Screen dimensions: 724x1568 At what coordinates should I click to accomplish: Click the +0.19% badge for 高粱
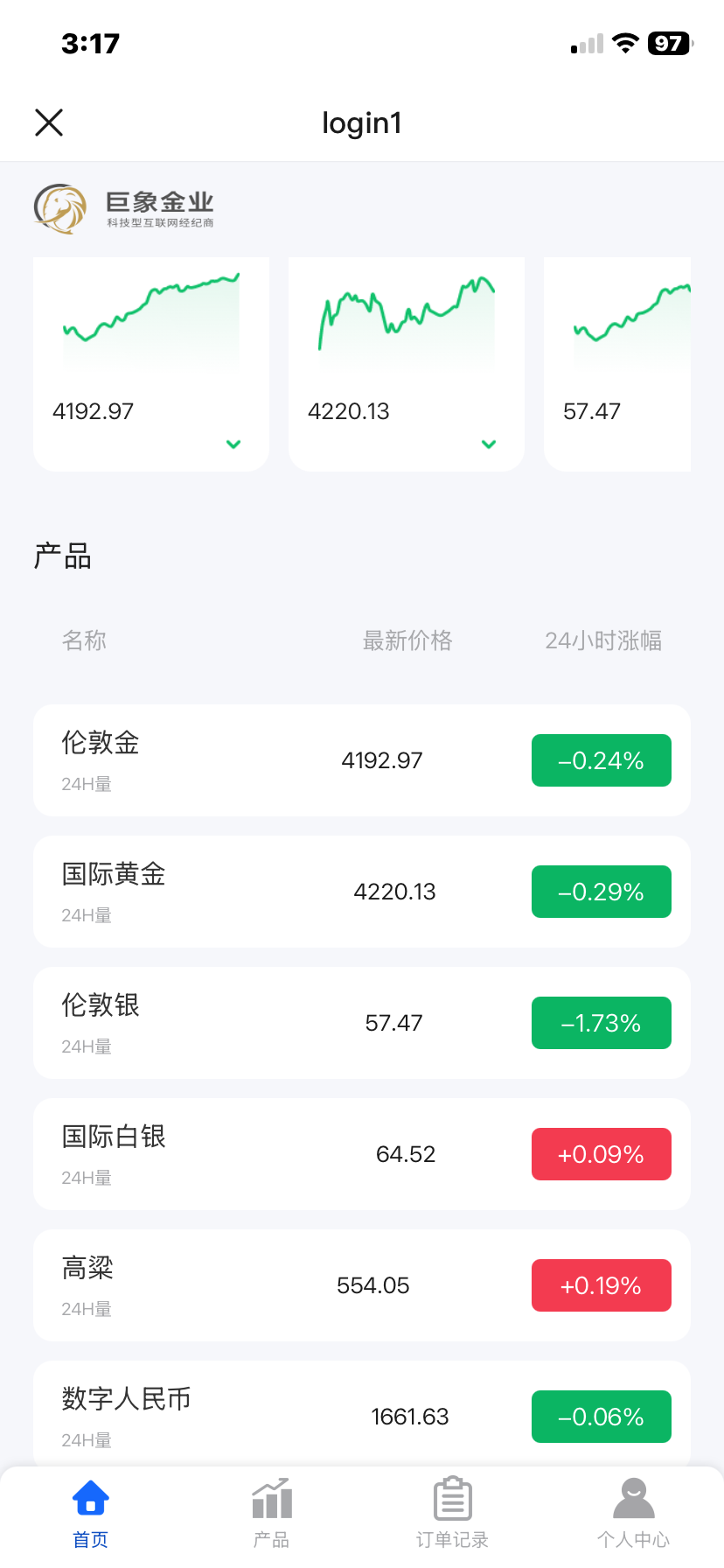pyautogui.click(x=601, y=1284)
